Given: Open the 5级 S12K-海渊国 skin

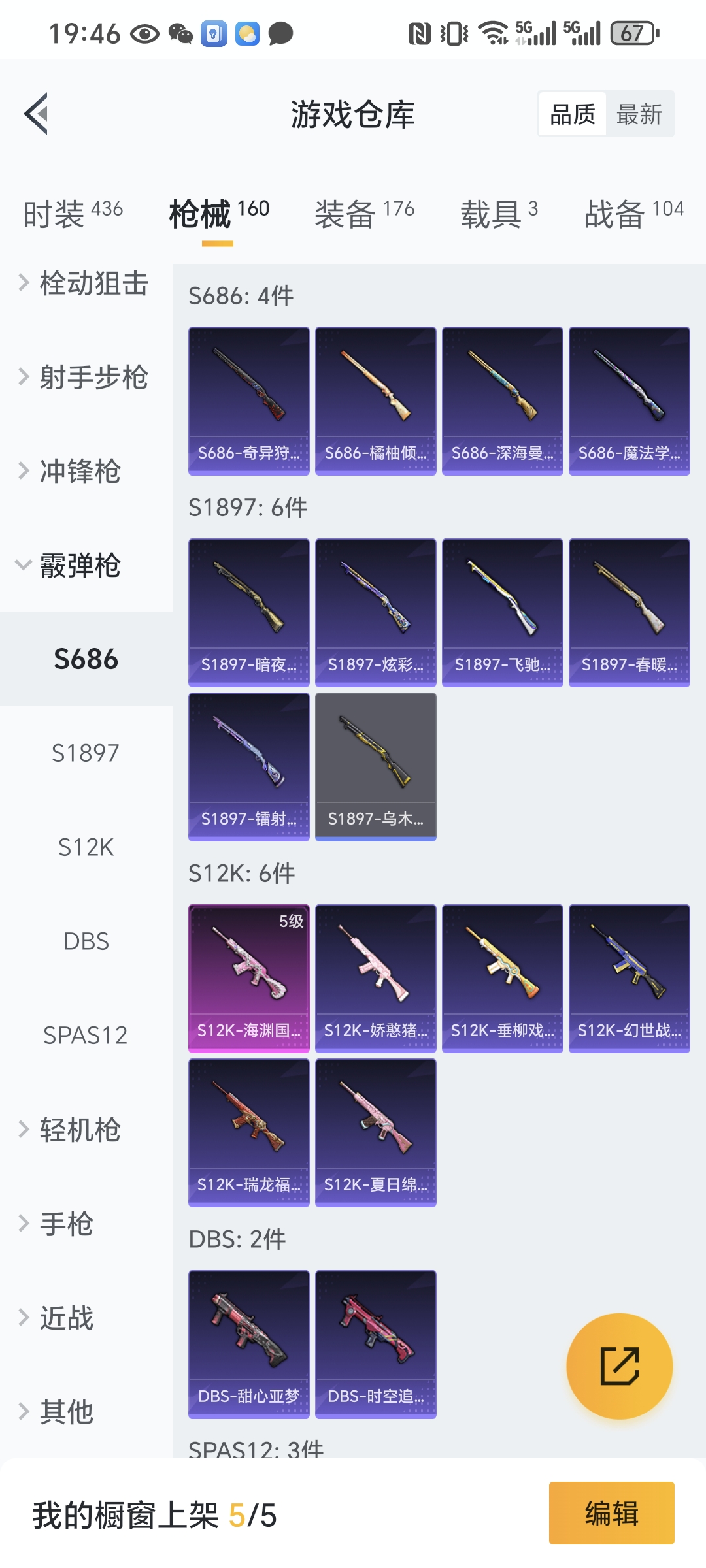Looking at the screenshot, I should 248,978.
